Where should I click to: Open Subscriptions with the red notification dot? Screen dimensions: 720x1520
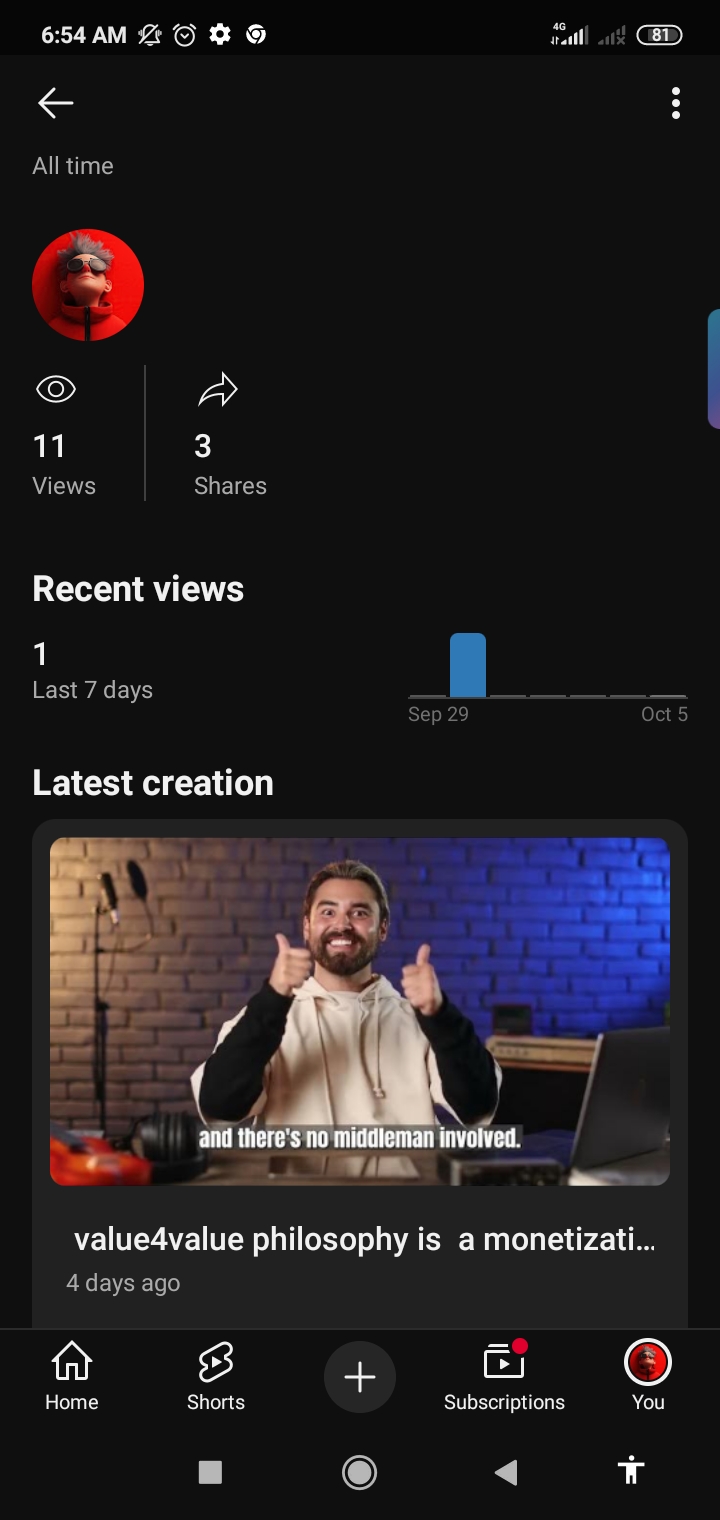pyautogui.click(x=503, y=1377)
